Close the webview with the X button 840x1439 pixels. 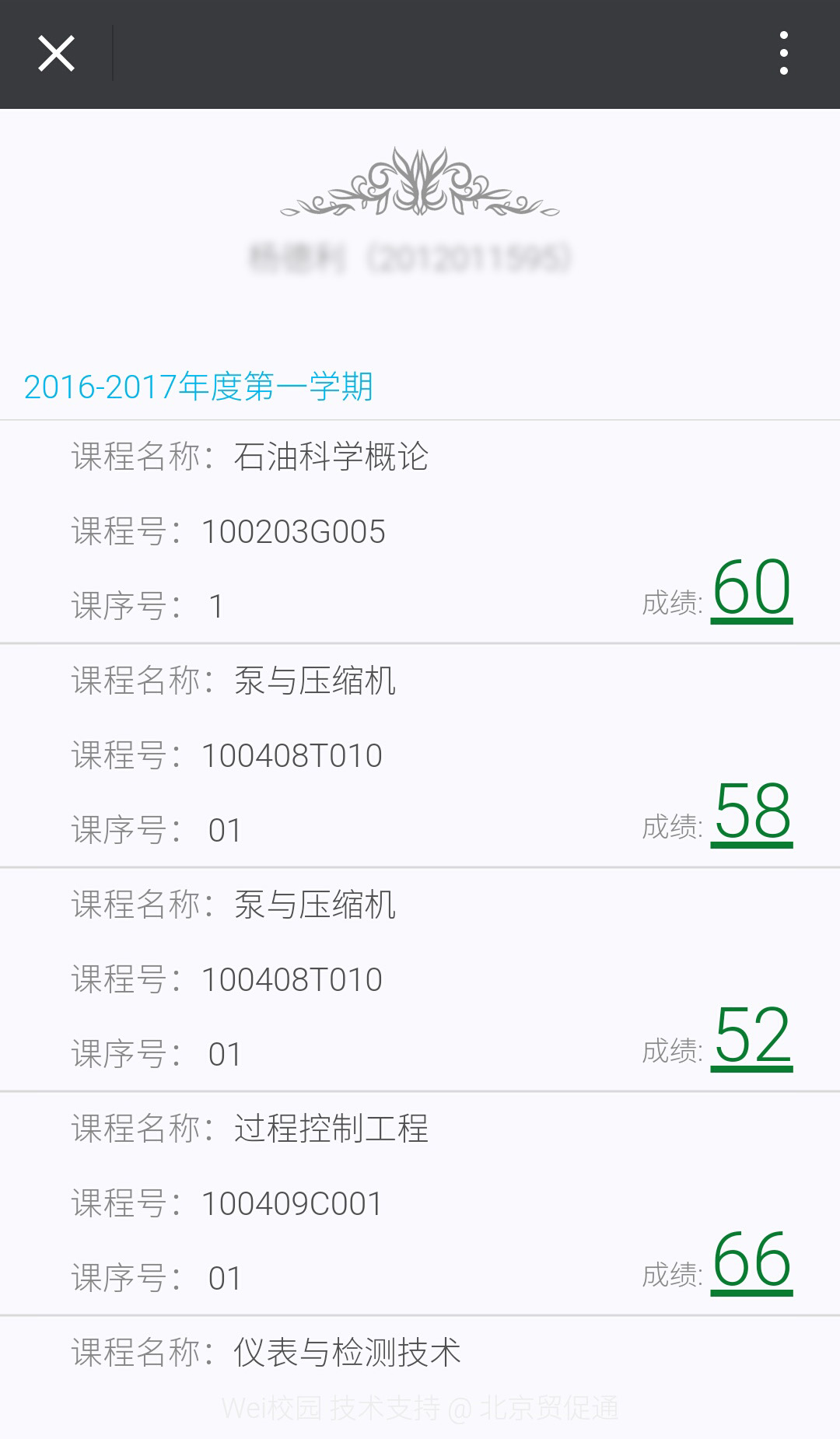56,54
